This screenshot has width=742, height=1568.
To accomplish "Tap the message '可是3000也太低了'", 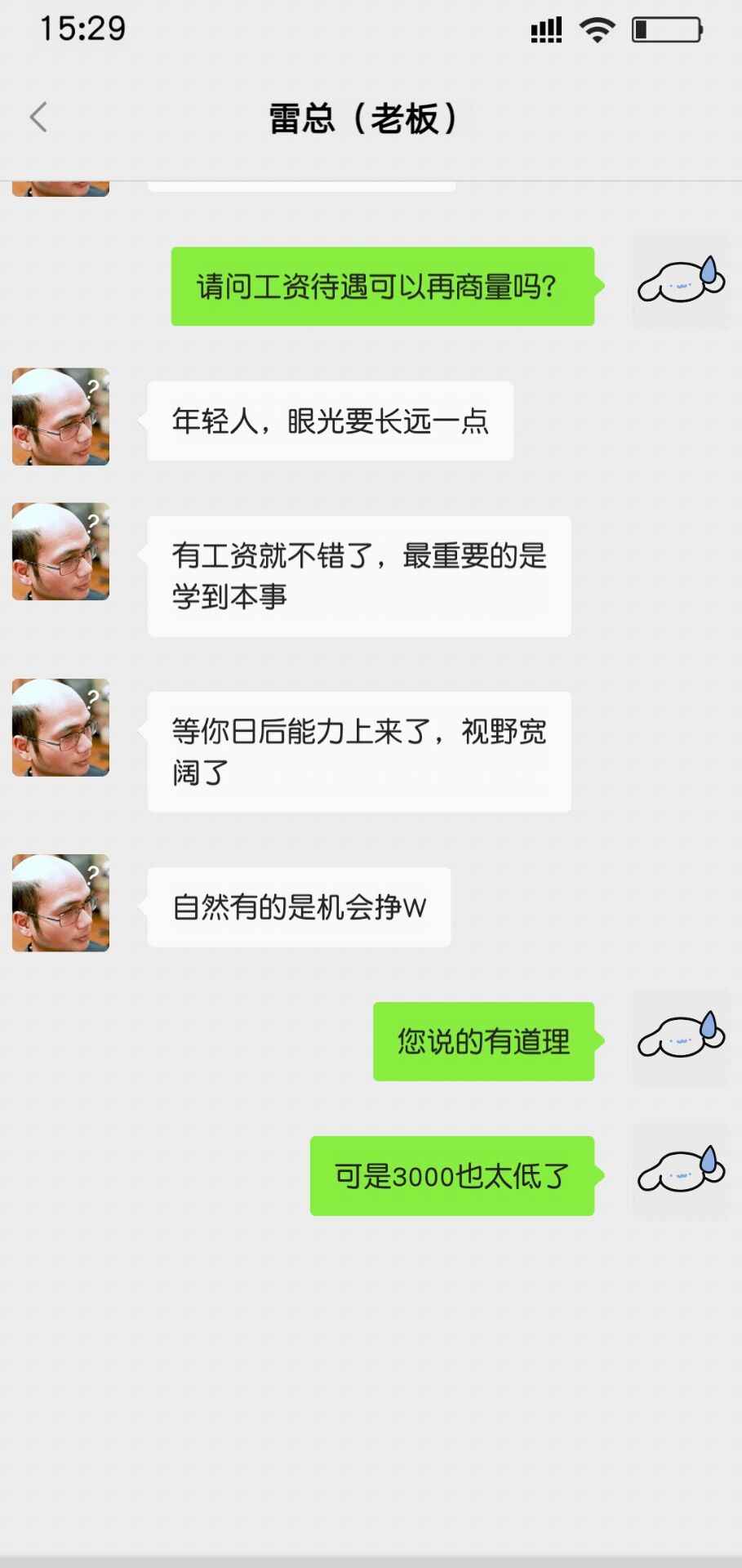I will (x=451, y=1176).
